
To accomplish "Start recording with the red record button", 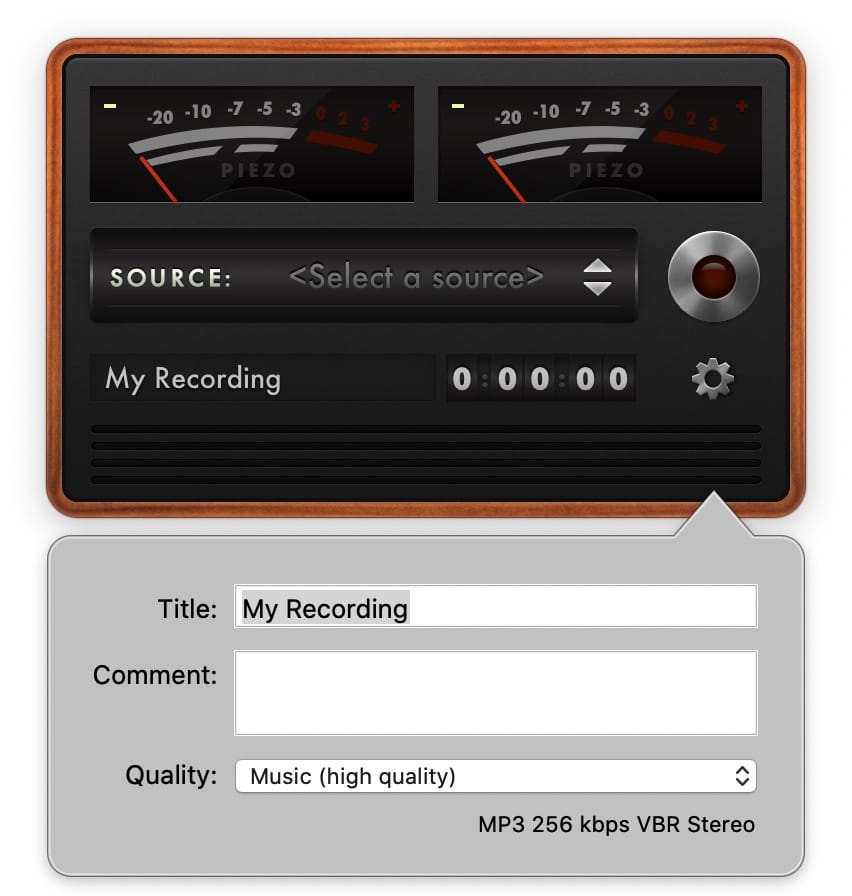I will (x=713, y=276).
